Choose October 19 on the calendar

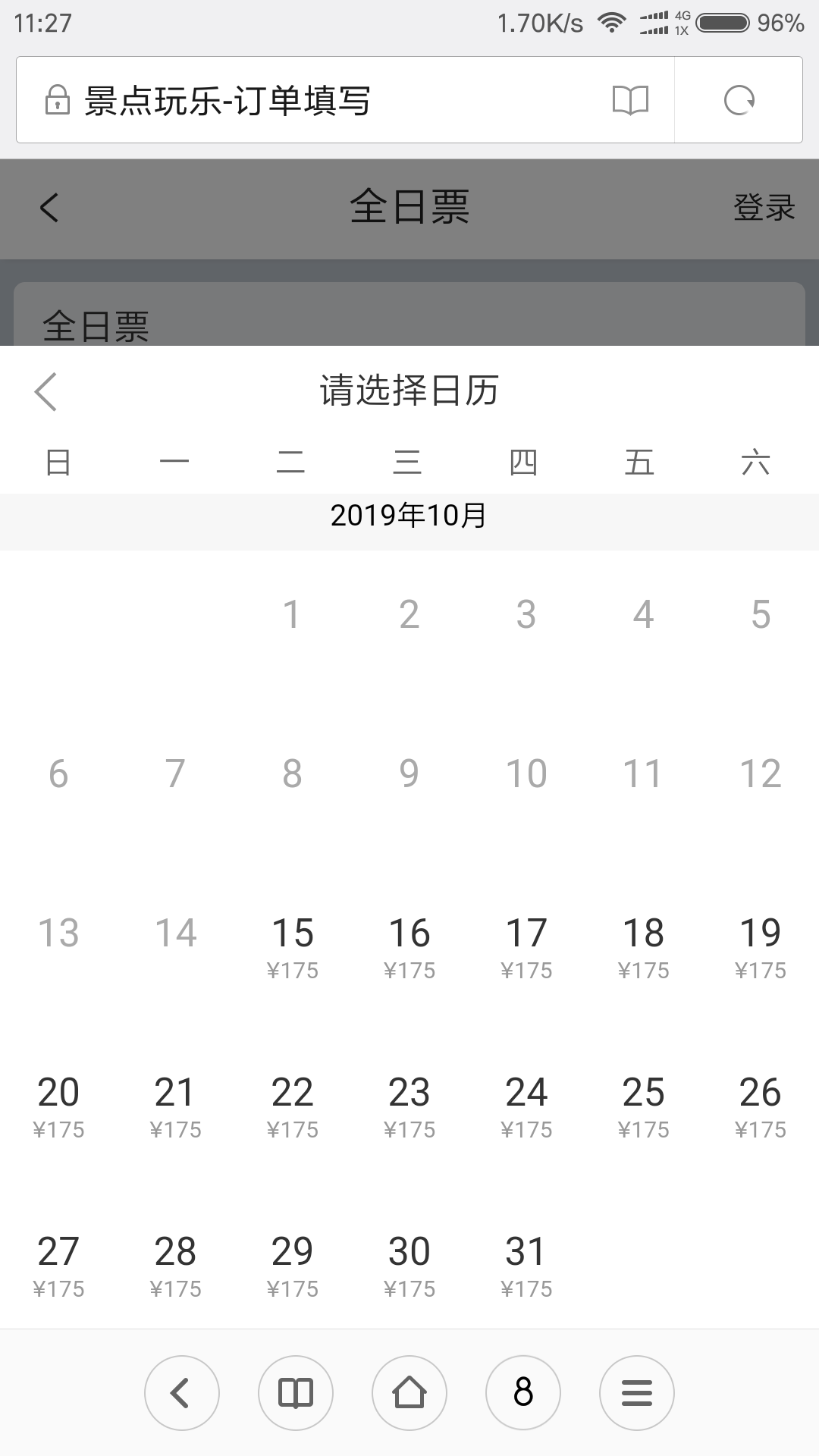click(761, 948)
